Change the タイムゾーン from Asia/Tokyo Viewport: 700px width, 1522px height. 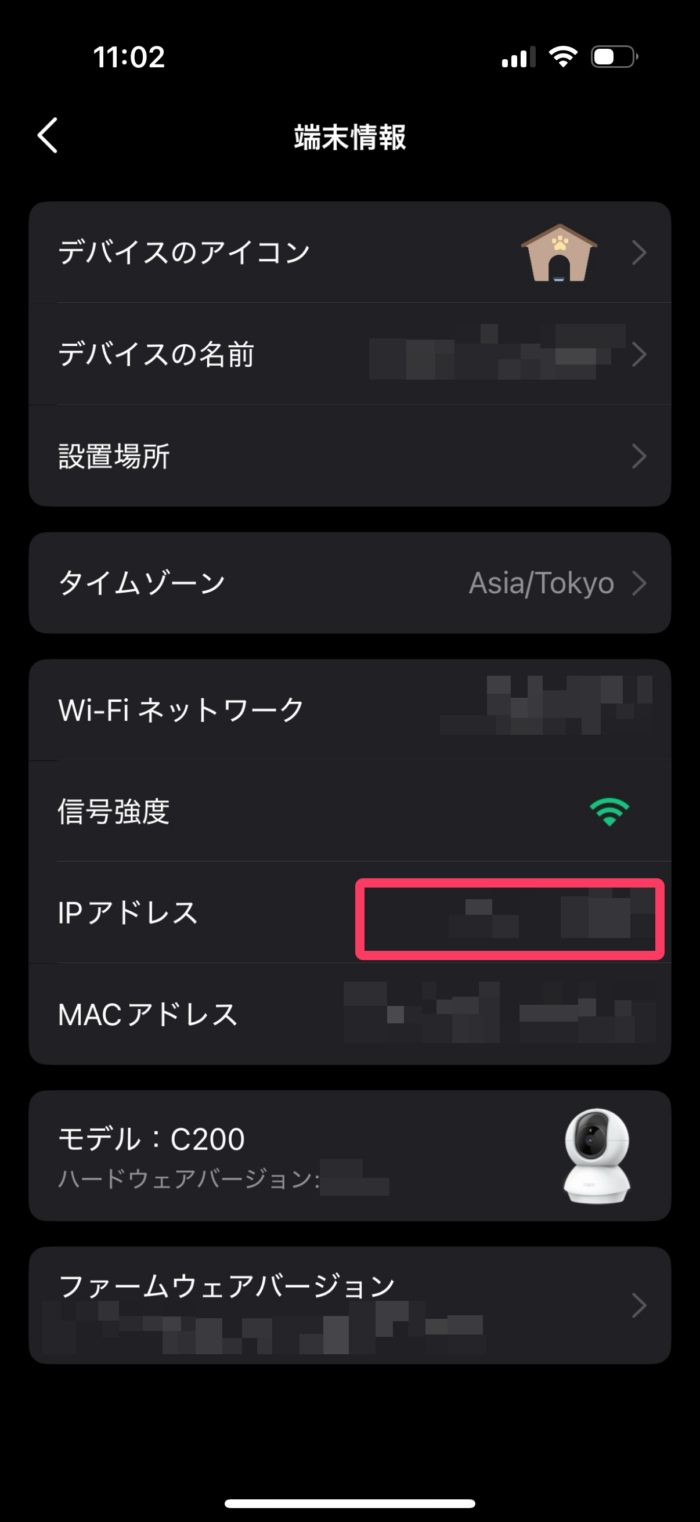[x=350, y=583]
